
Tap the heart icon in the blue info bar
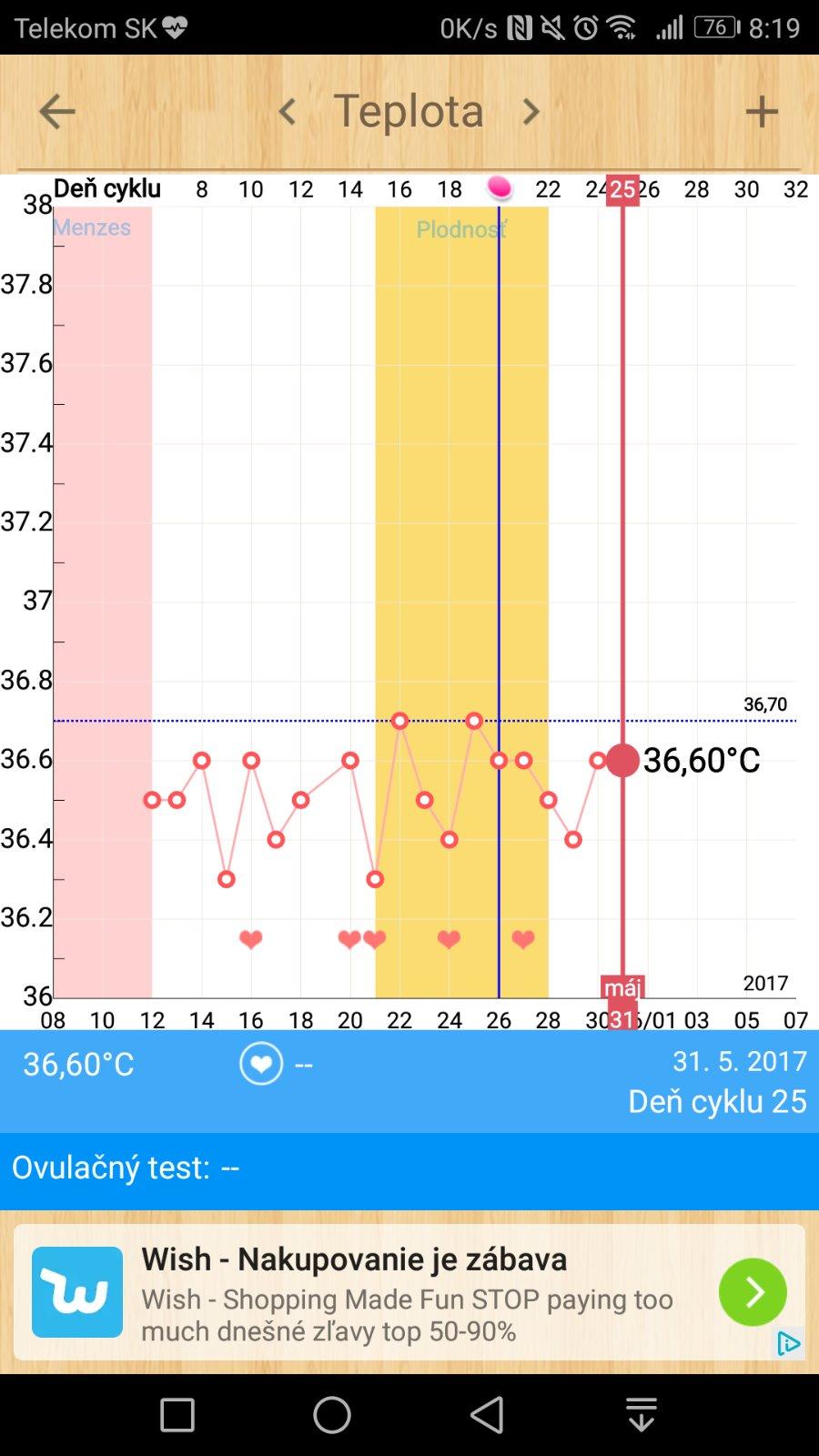coord(261,1064)
